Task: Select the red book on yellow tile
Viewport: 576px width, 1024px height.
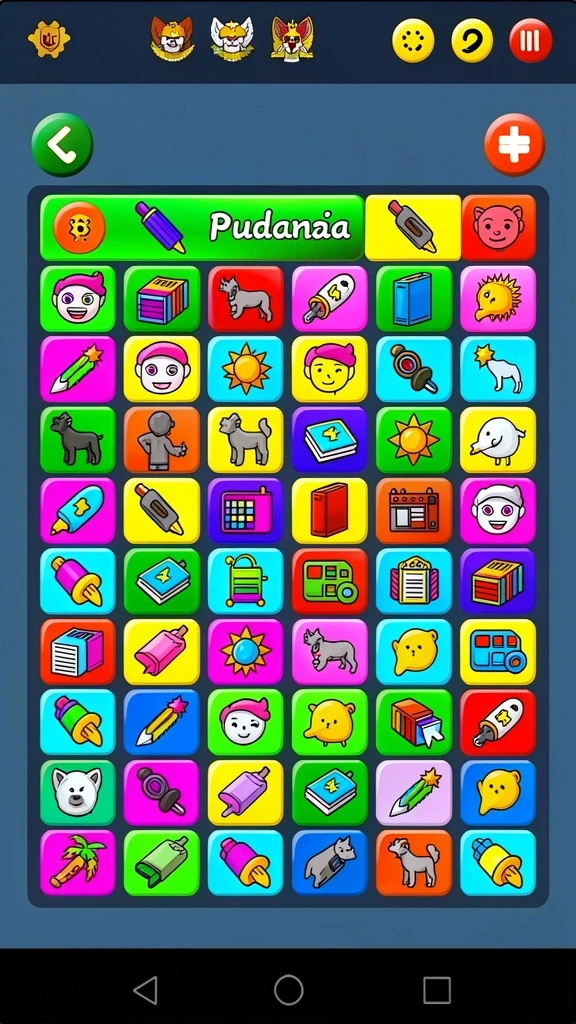Action: [330, 510]
